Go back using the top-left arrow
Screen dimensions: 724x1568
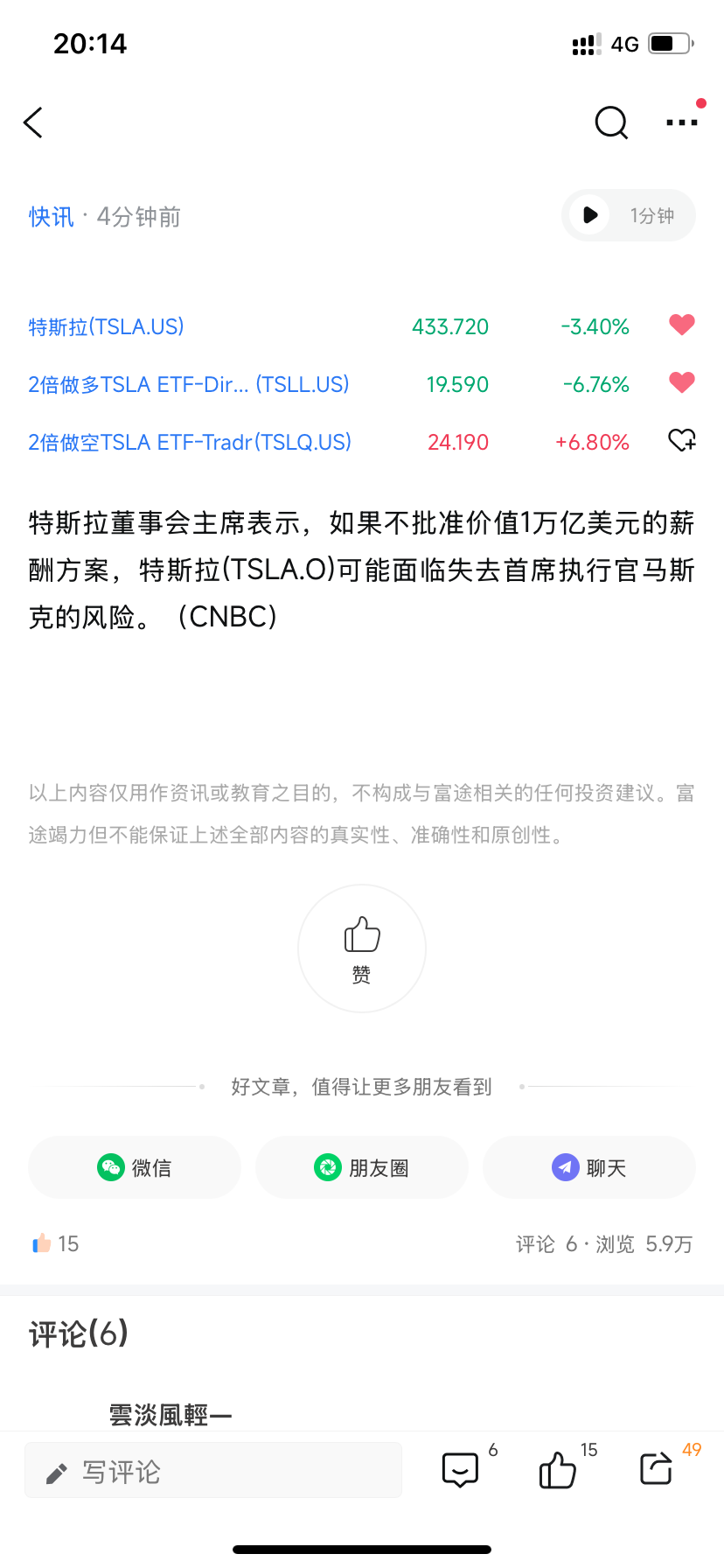coord(33,122)
